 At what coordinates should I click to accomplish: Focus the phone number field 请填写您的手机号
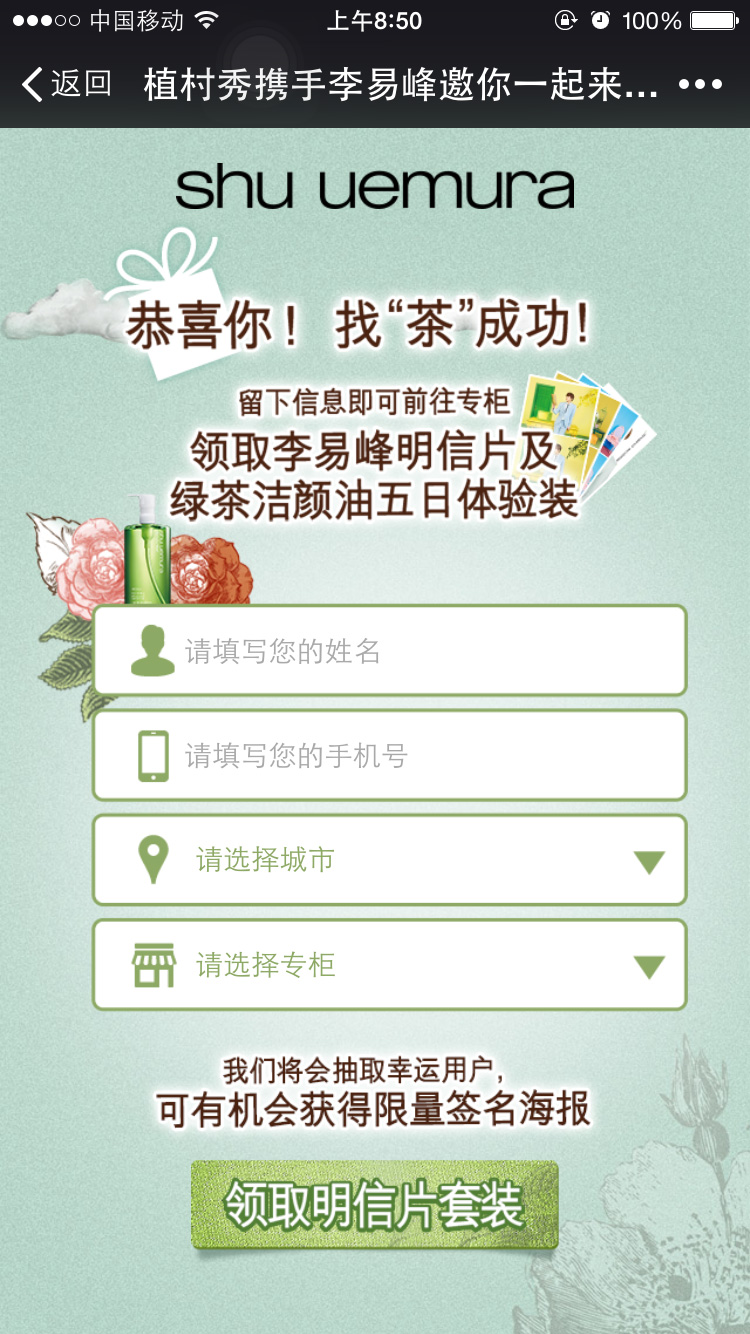click(x=390, y=755)
